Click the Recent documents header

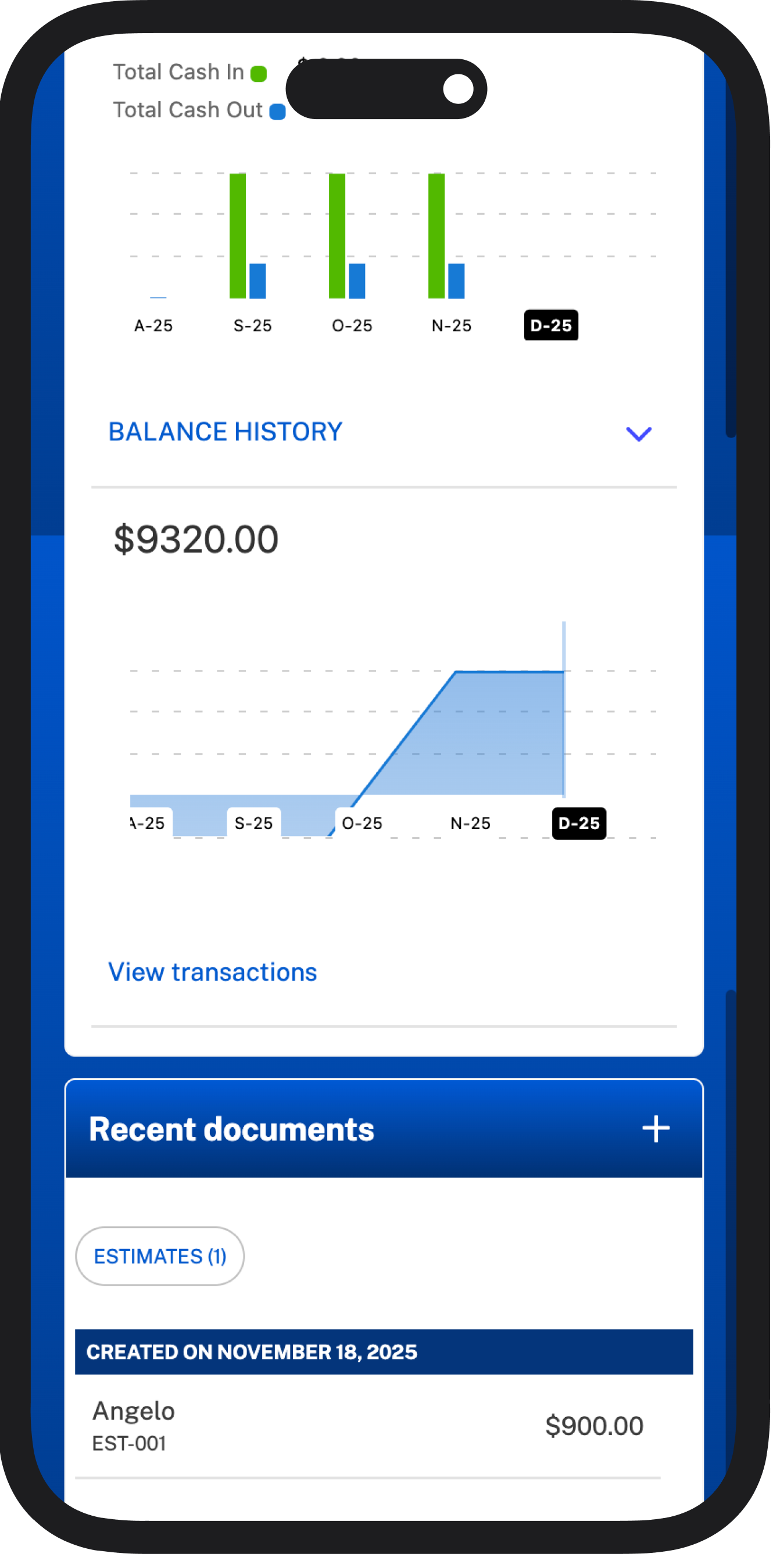(x=231, y=1129)
